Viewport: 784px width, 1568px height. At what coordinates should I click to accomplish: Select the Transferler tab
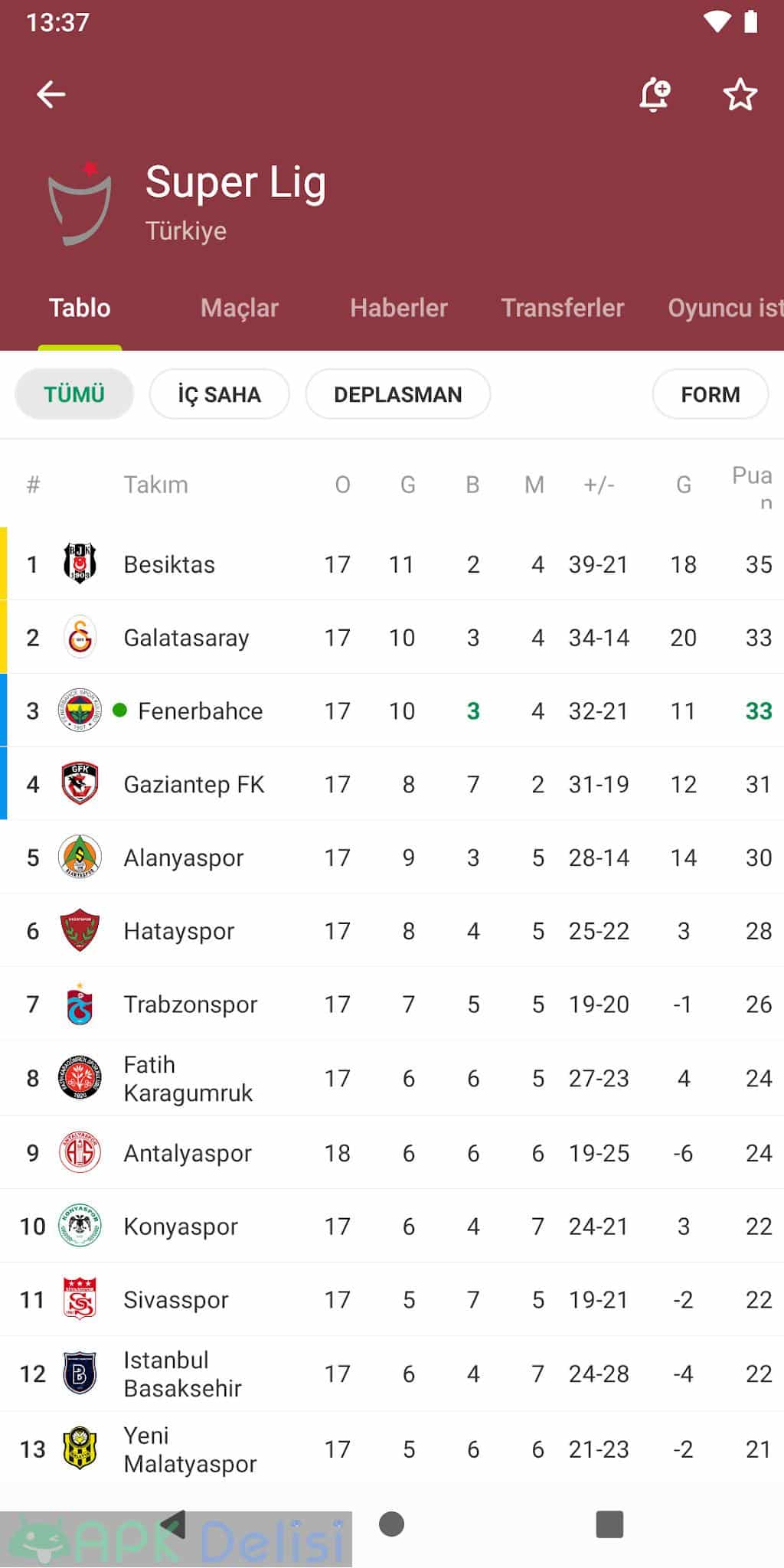[563, 308]
